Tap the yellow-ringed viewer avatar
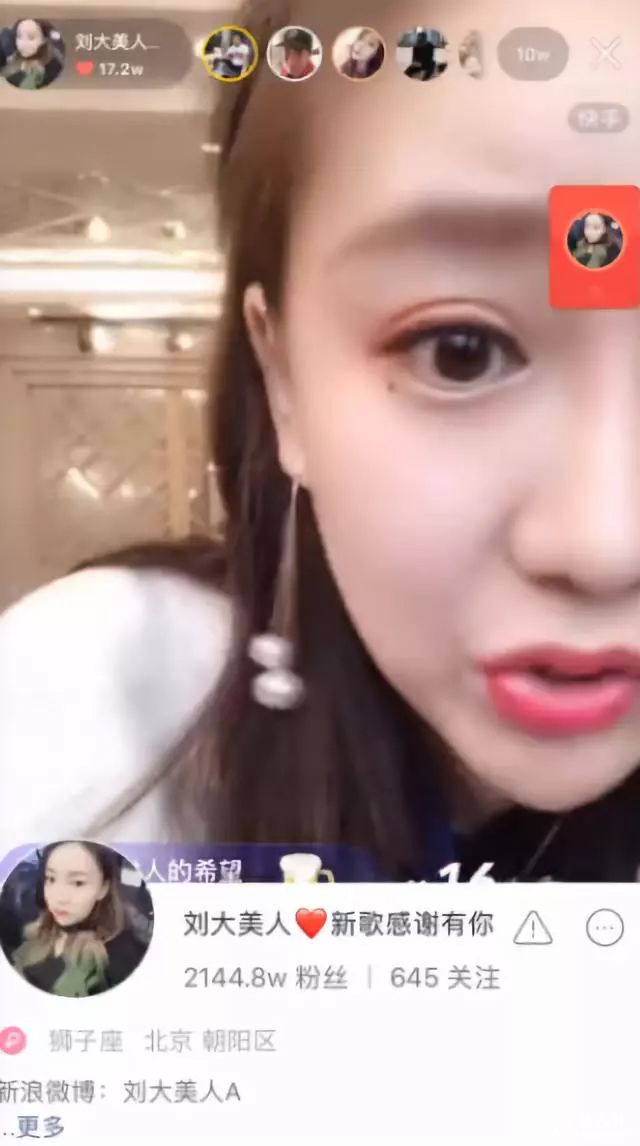Screen dimensions: 640x1146 229,53
